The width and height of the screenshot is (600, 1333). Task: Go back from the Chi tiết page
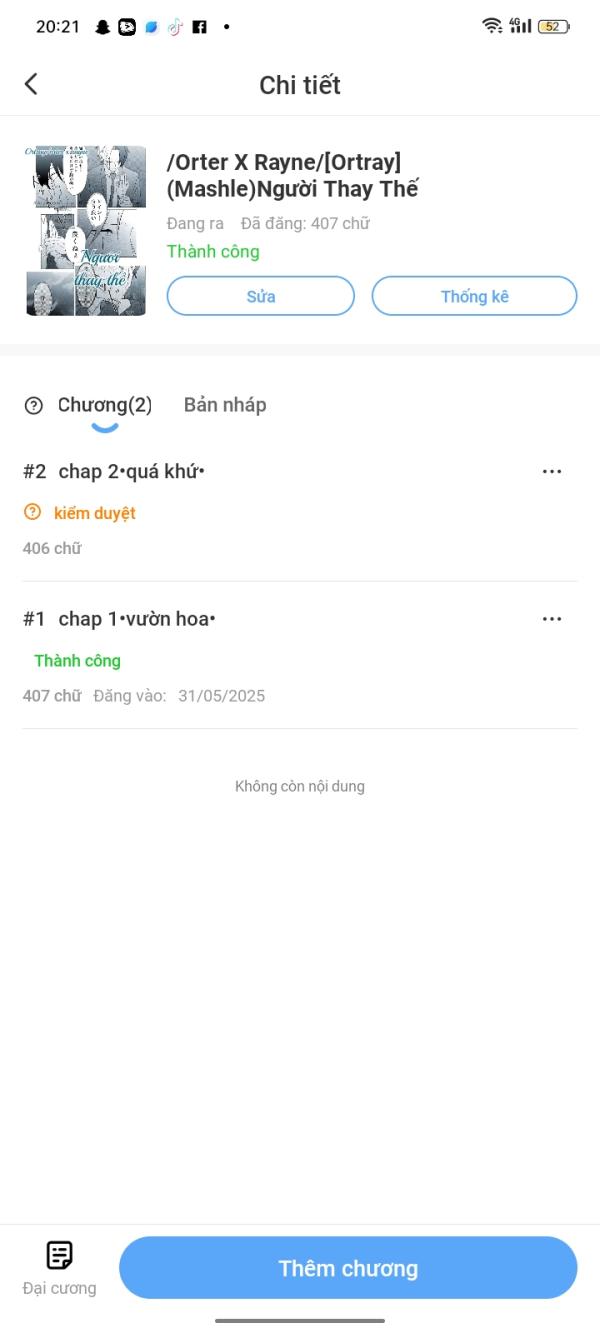31,84
